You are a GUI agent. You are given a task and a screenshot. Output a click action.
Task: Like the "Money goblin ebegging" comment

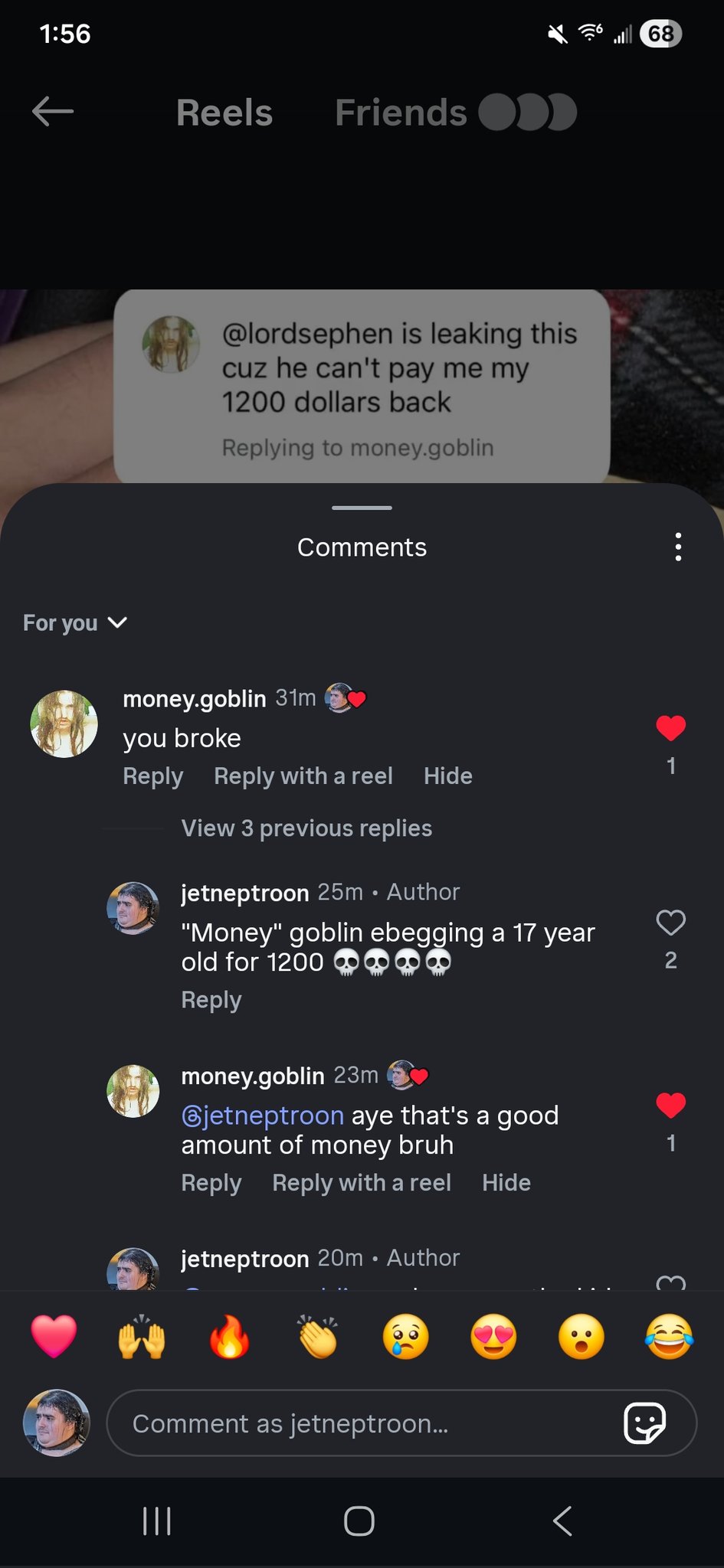tap(670, 923)
